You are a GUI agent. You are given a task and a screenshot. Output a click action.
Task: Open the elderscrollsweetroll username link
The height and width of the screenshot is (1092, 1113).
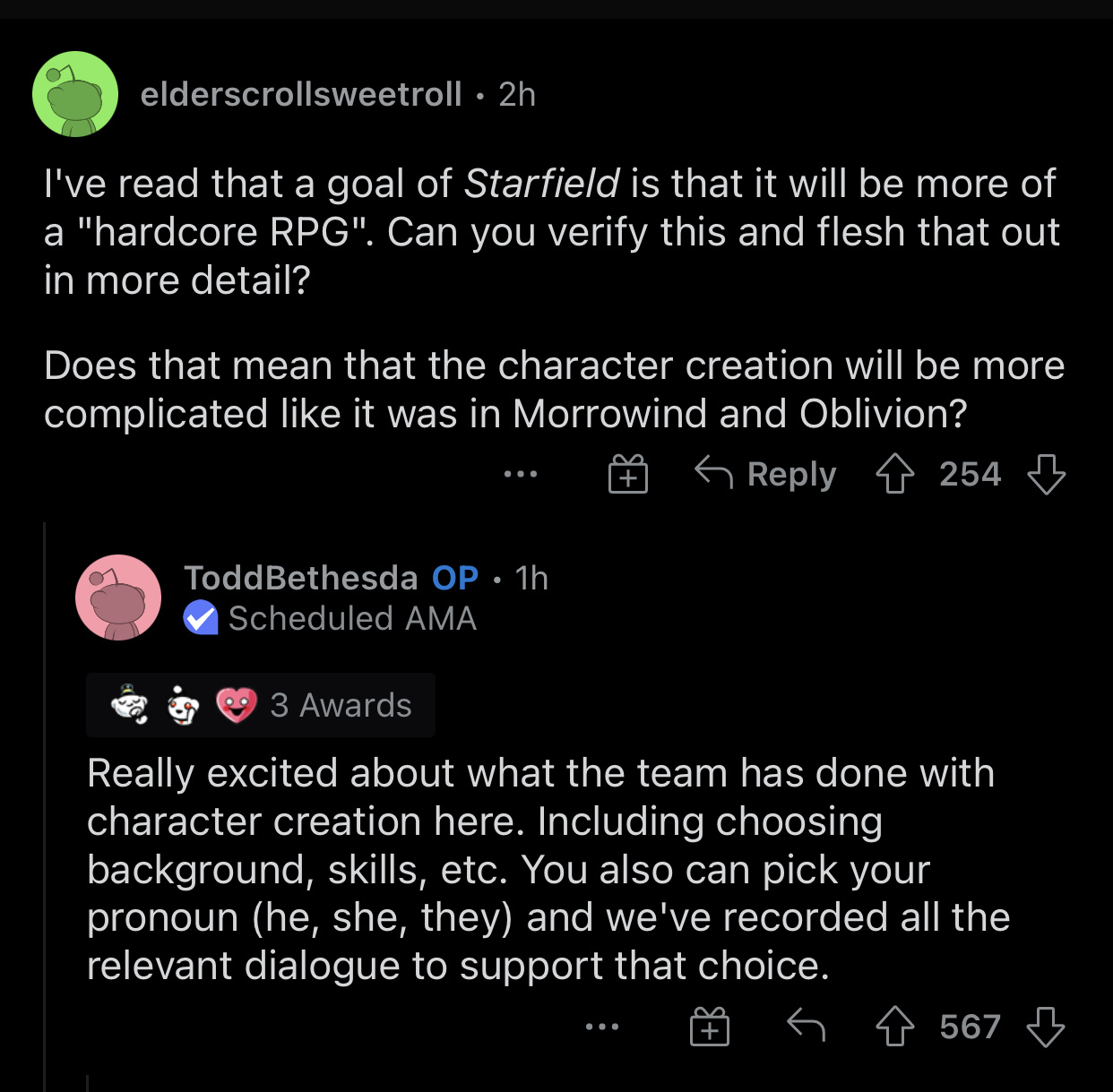click(x=301, y=94)
